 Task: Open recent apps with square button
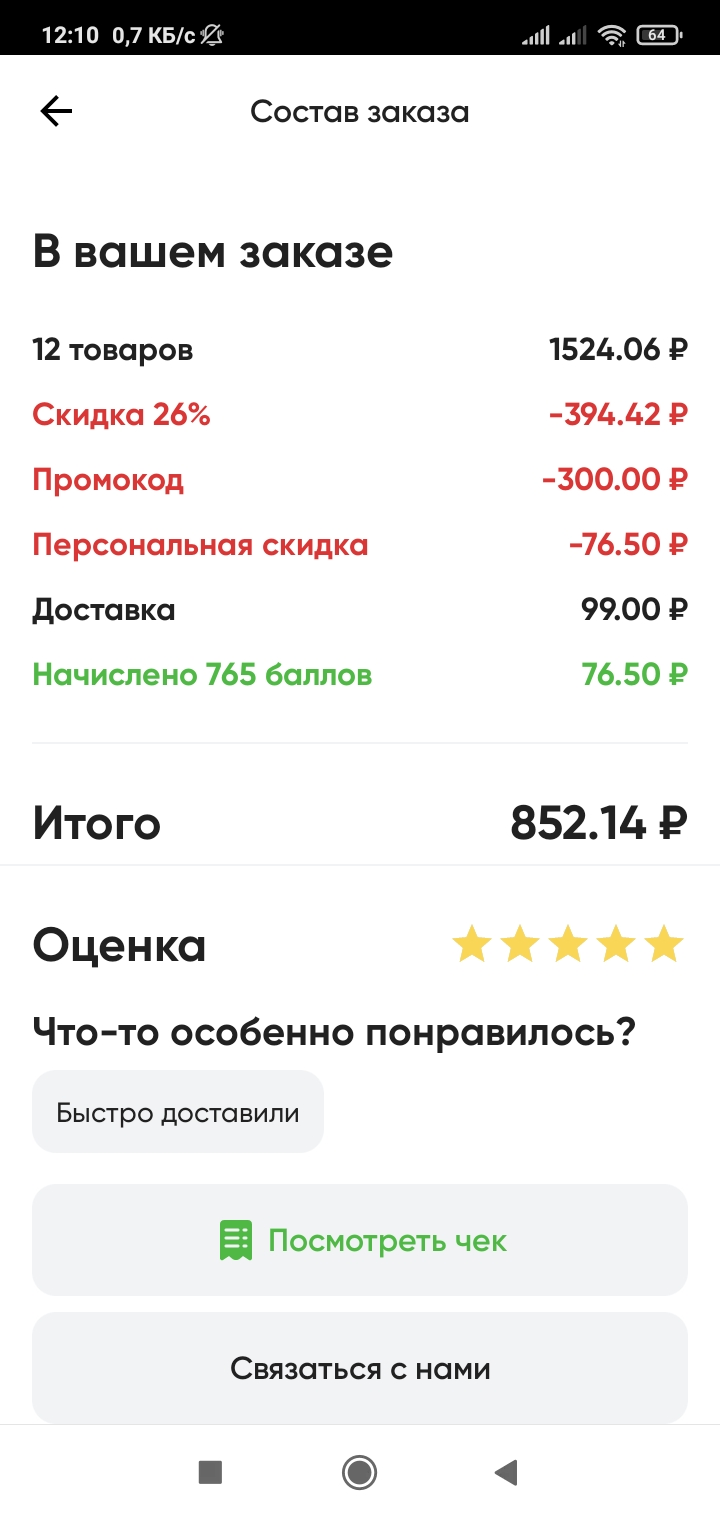210,1472
